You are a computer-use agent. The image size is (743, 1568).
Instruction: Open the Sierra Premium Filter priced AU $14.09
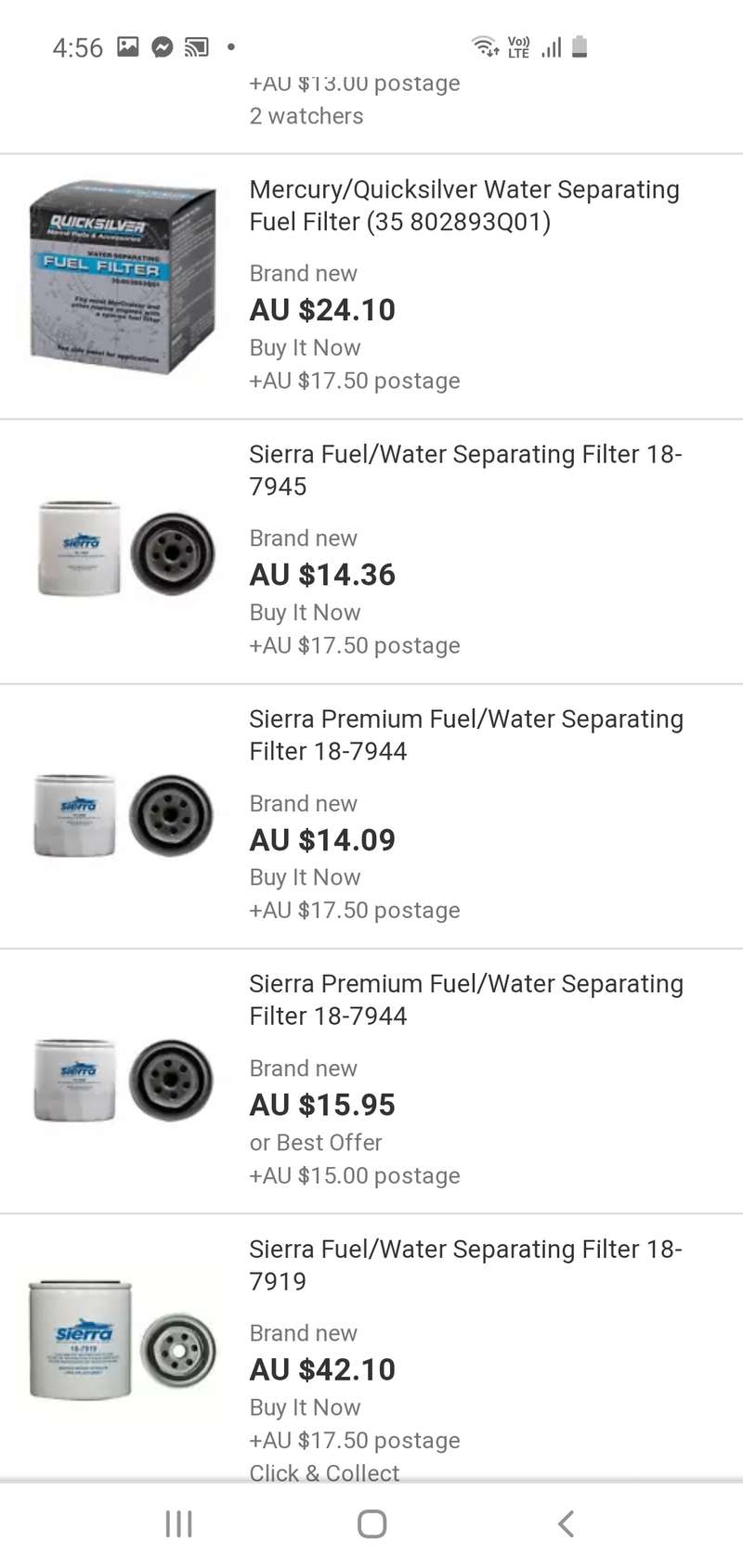[371, 816]
